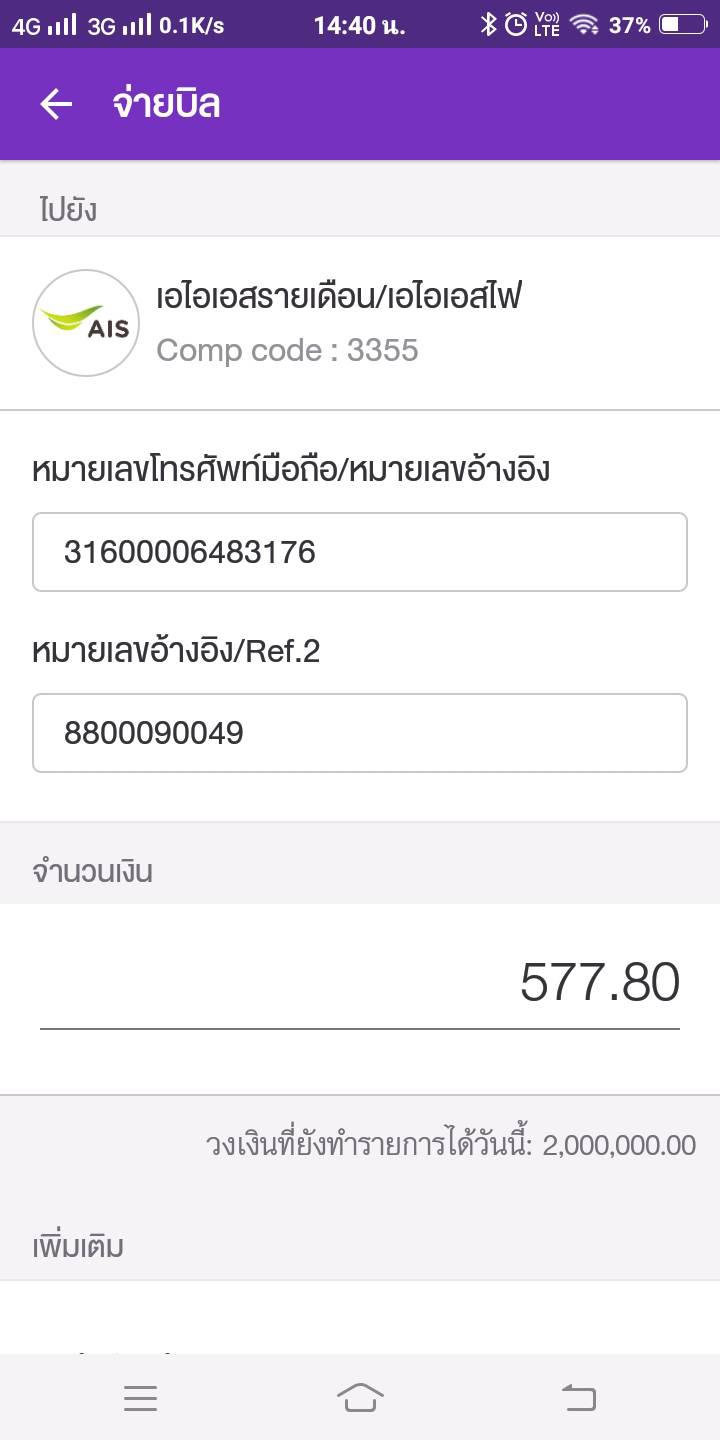Viewport: 720px width, 1440px height.
Task: Open the AIS biller row
Action: 360,323
